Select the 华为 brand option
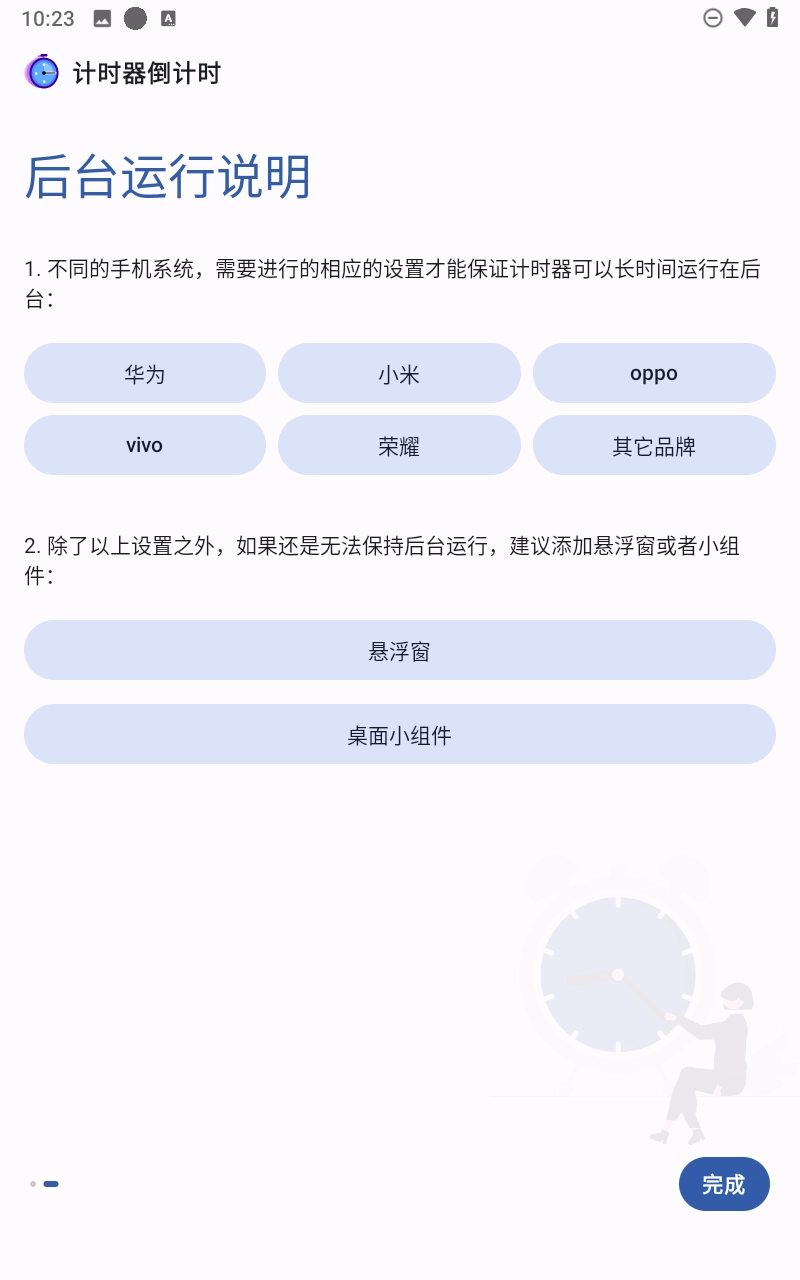Image resolution: width=800 pixels, height=1280 pixels. 145,372
